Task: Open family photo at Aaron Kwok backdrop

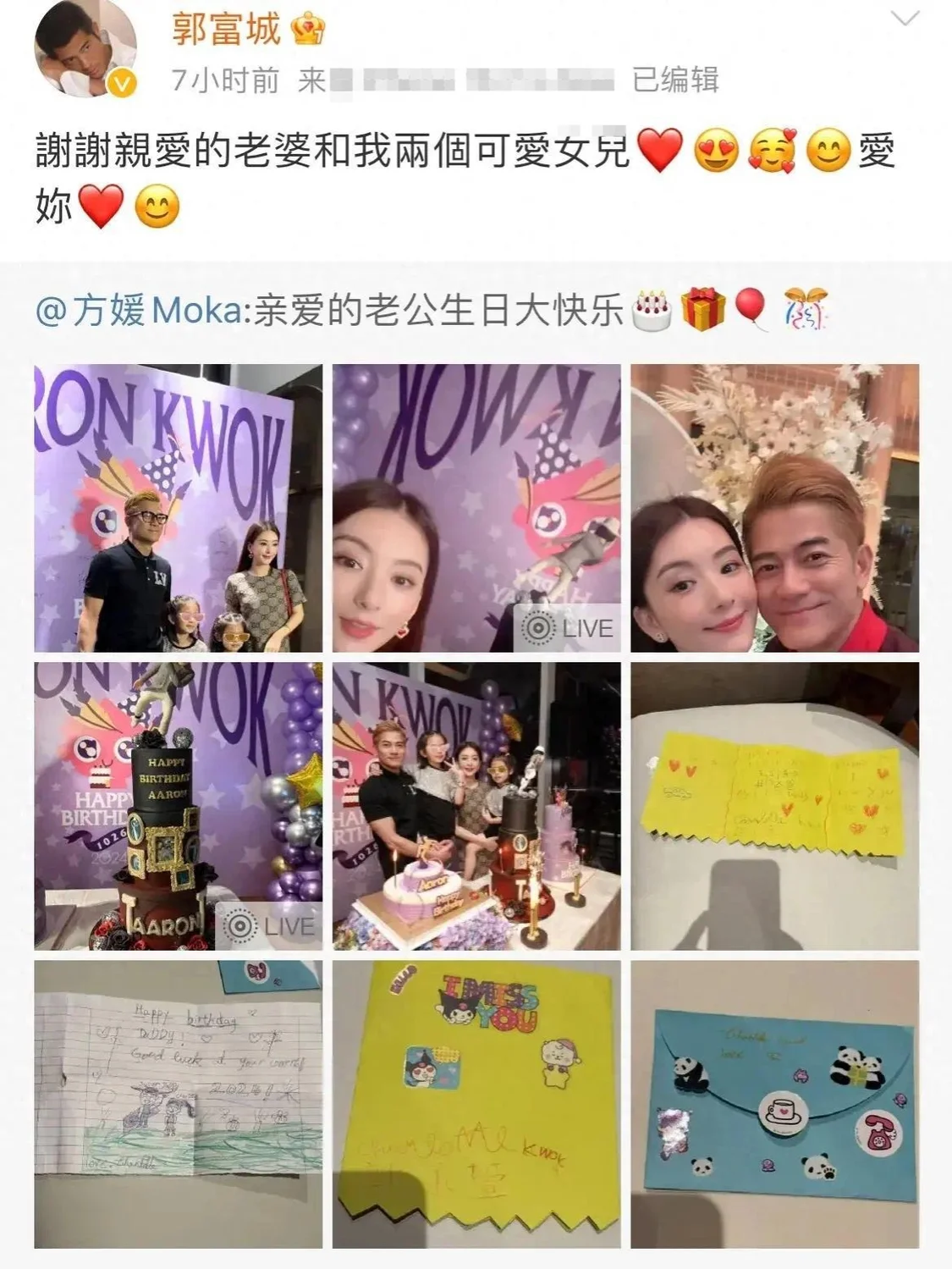Action: tap(178, 508)
